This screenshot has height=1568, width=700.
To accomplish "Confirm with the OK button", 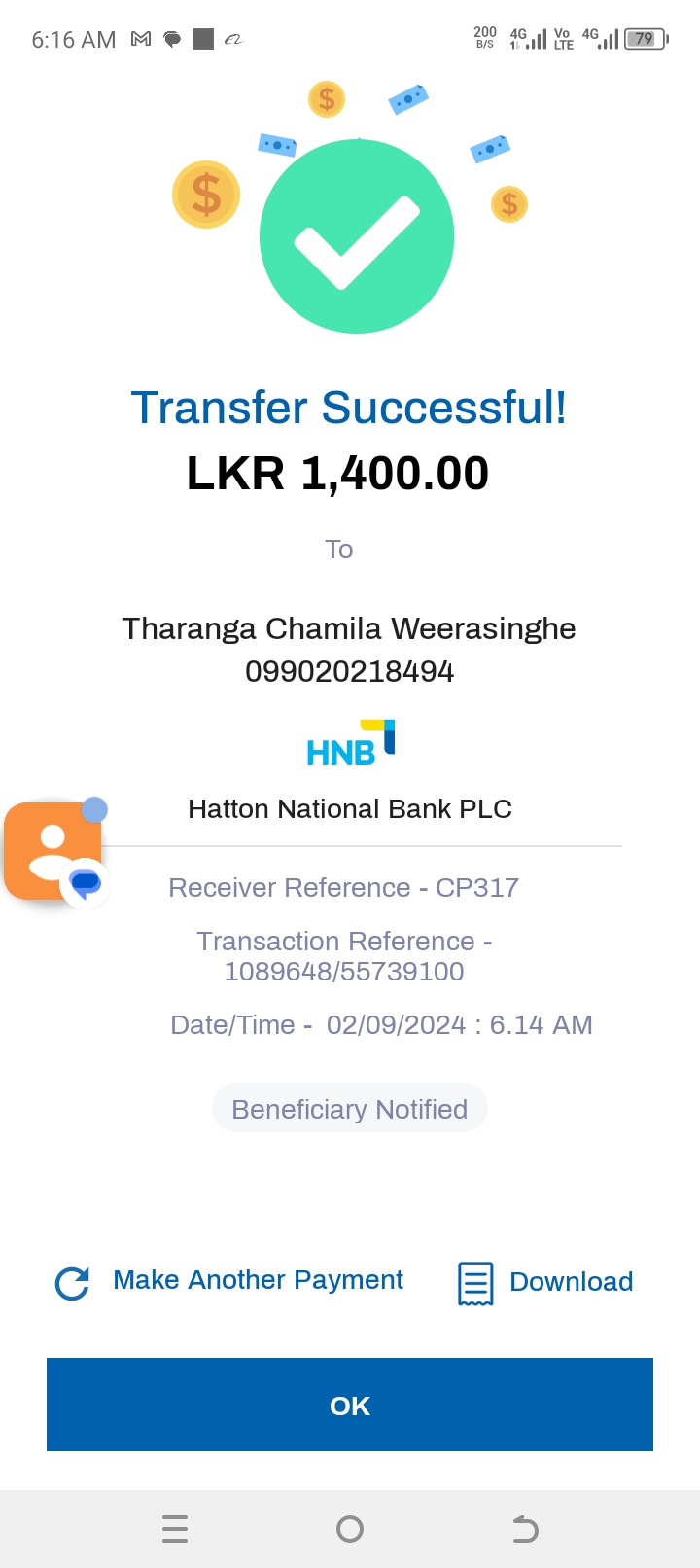I will (350, 1405).
